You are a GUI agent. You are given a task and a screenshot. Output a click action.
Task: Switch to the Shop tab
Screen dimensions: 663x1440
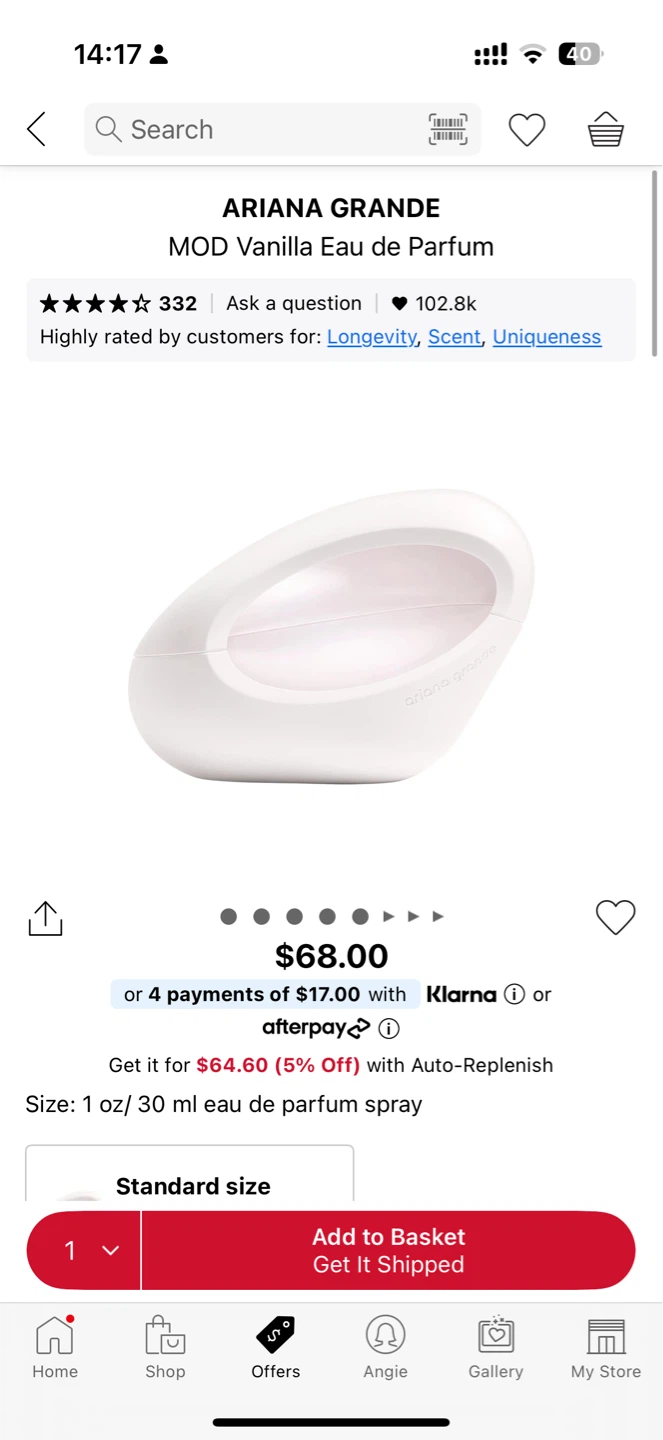pos(165,1348)
